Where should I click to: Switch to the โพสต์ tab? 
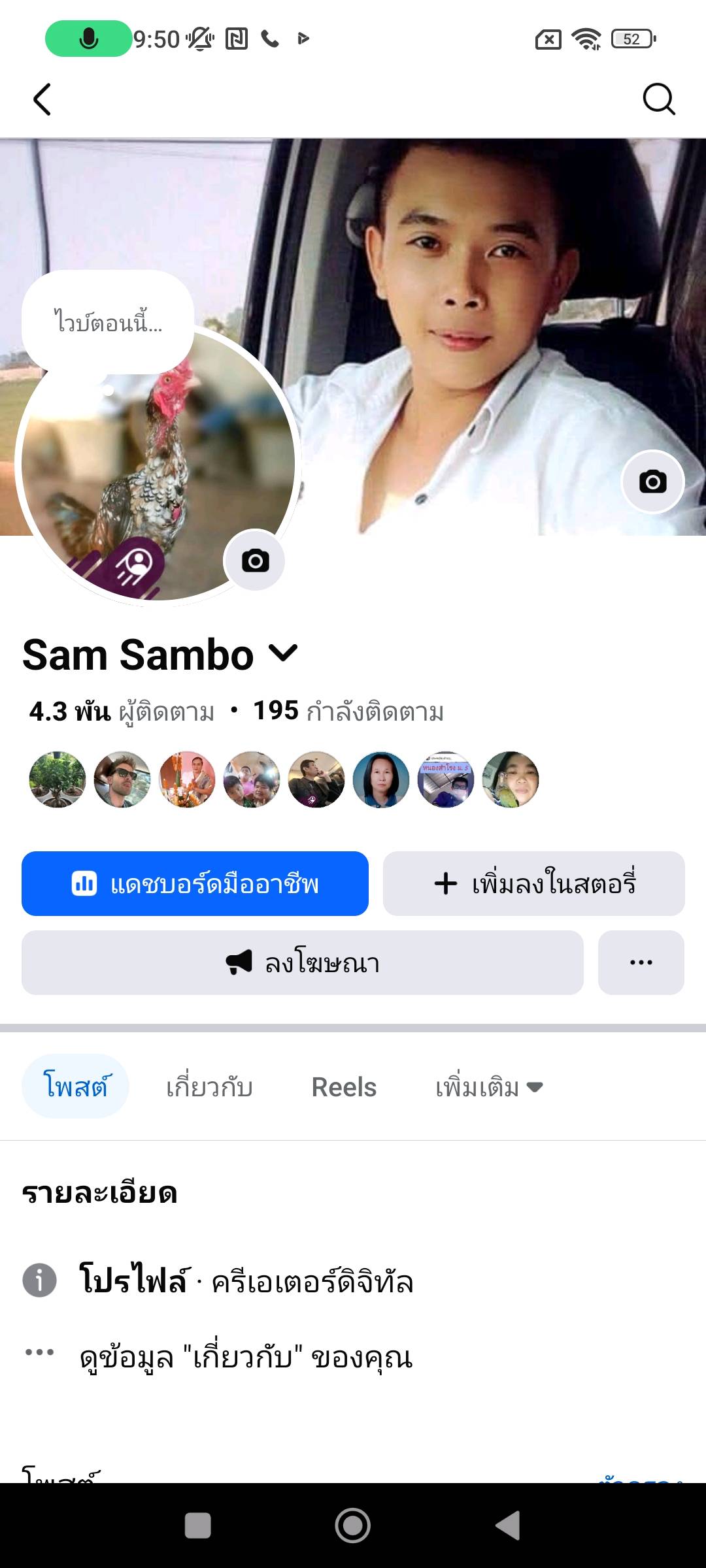pyautogui.click(x=75, y=1086)
